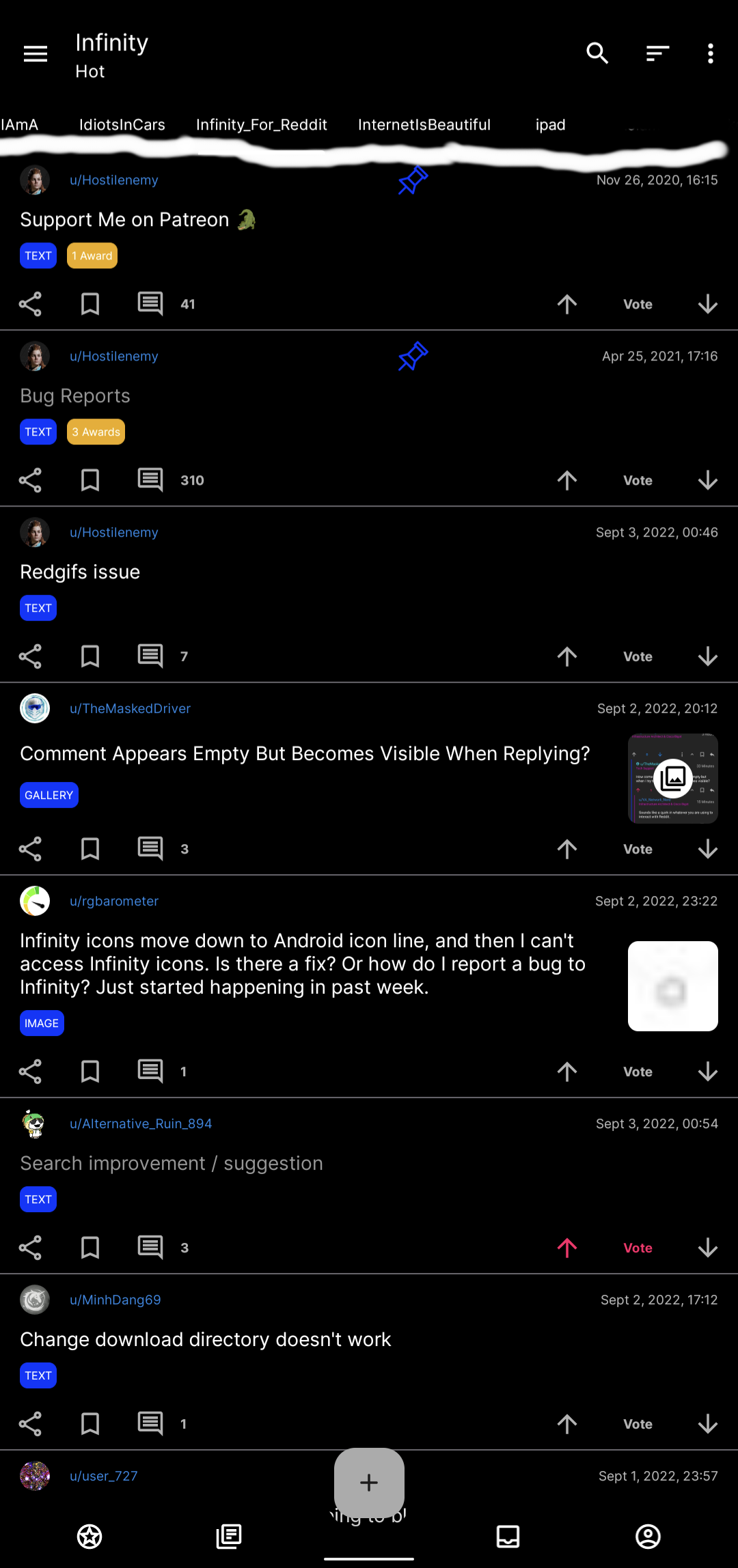Image resolution: width=738 pixels, height=1568 pixels.
Task: View comments on the Bug Reports post
Action: 150,480
